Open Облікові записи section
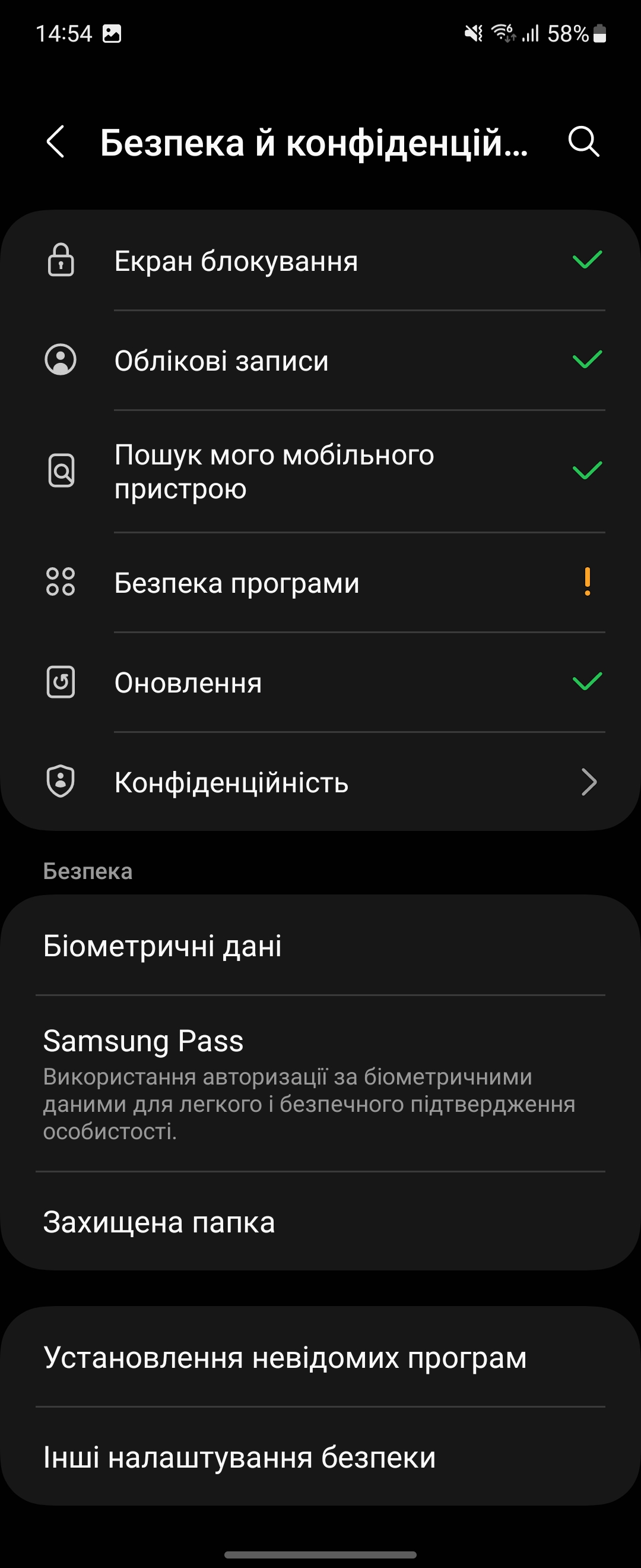The image size is (641, 1568). [x=320, y=361]
